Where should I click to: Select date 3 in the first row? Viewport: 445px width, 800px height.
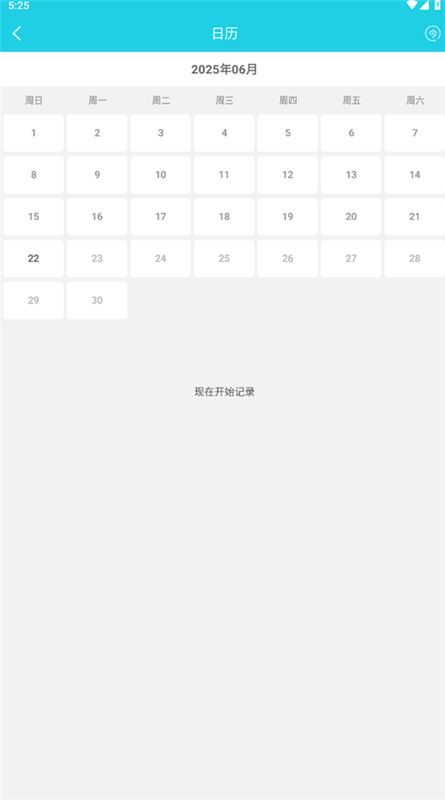(160, 133)
